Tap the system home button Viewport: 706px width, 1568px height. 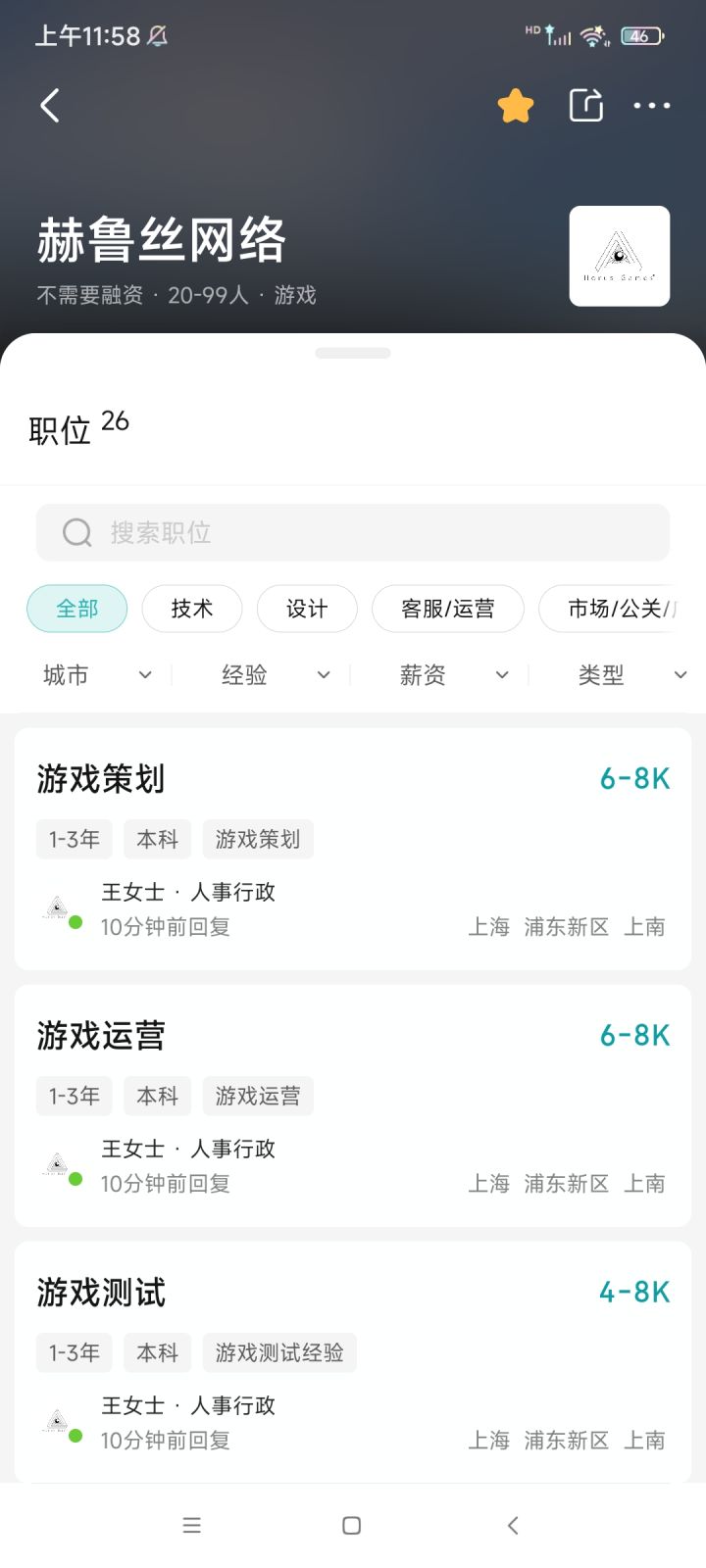(352, 1525)
